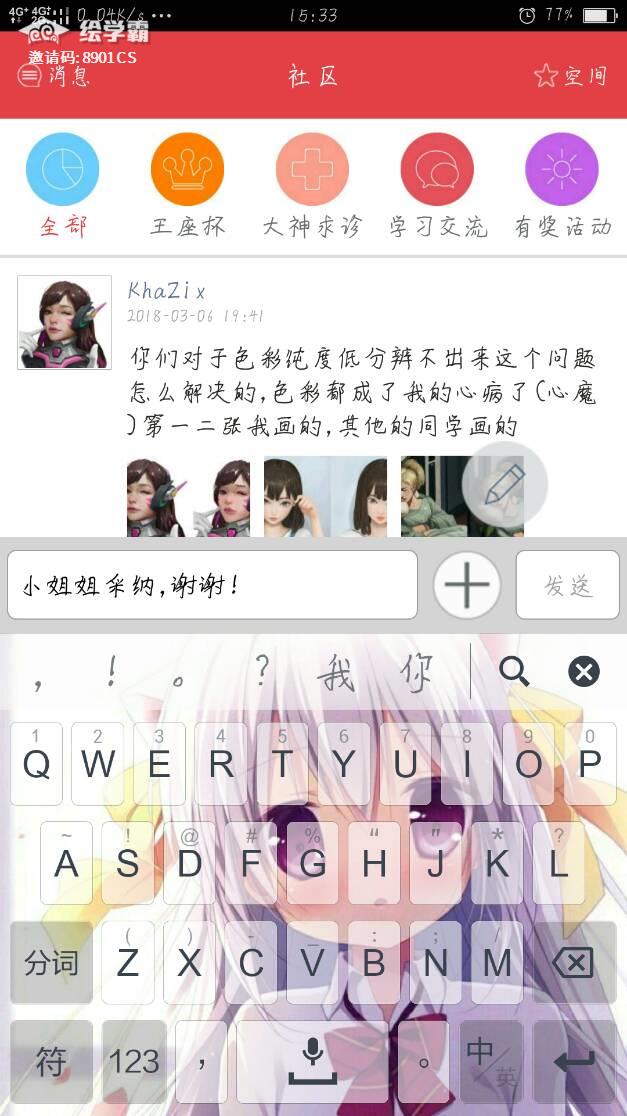627x1116 pixels.
Task: Select the 全部 category
Action: pyautogui.click(x=63, y=187)
